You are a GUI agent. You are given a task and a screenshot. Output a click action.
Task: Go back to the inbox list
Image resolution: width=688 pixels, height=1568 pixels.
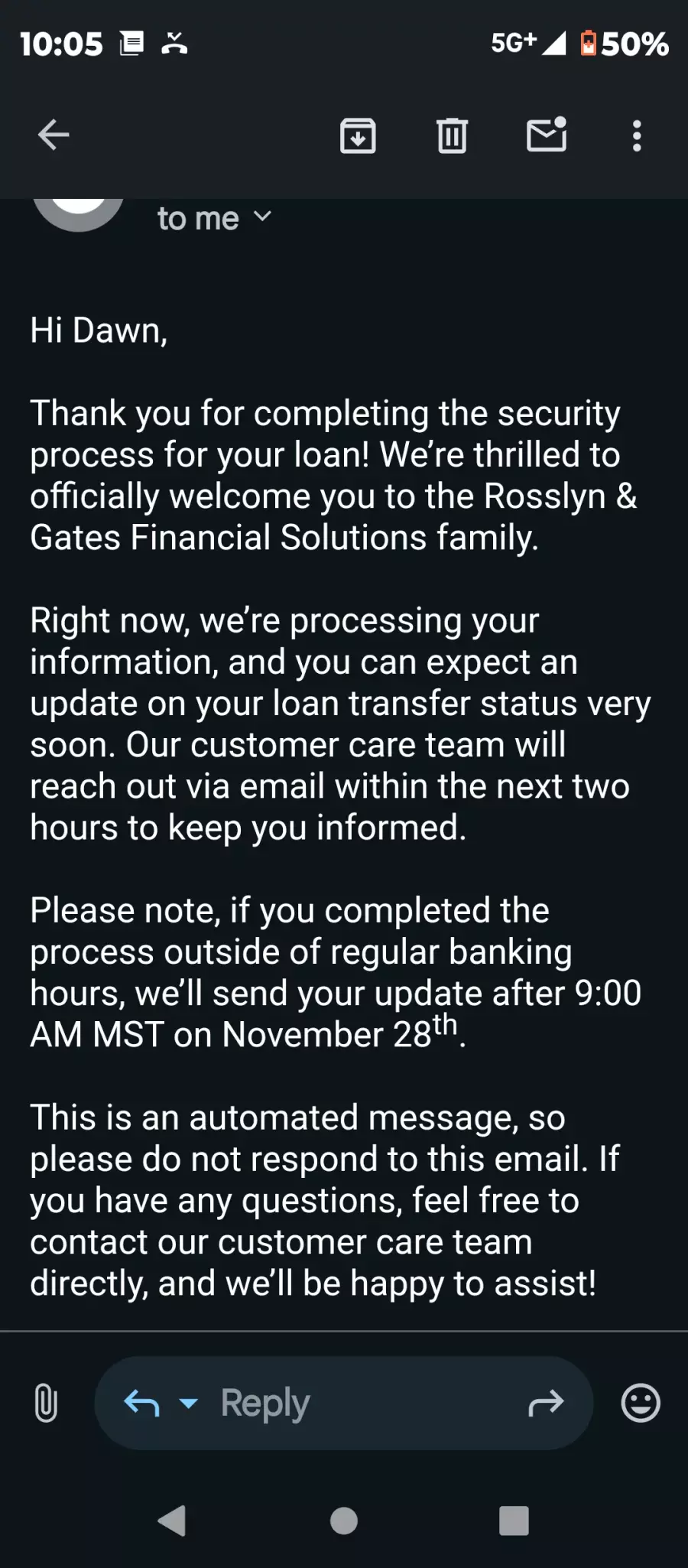[x=54, y=135]
